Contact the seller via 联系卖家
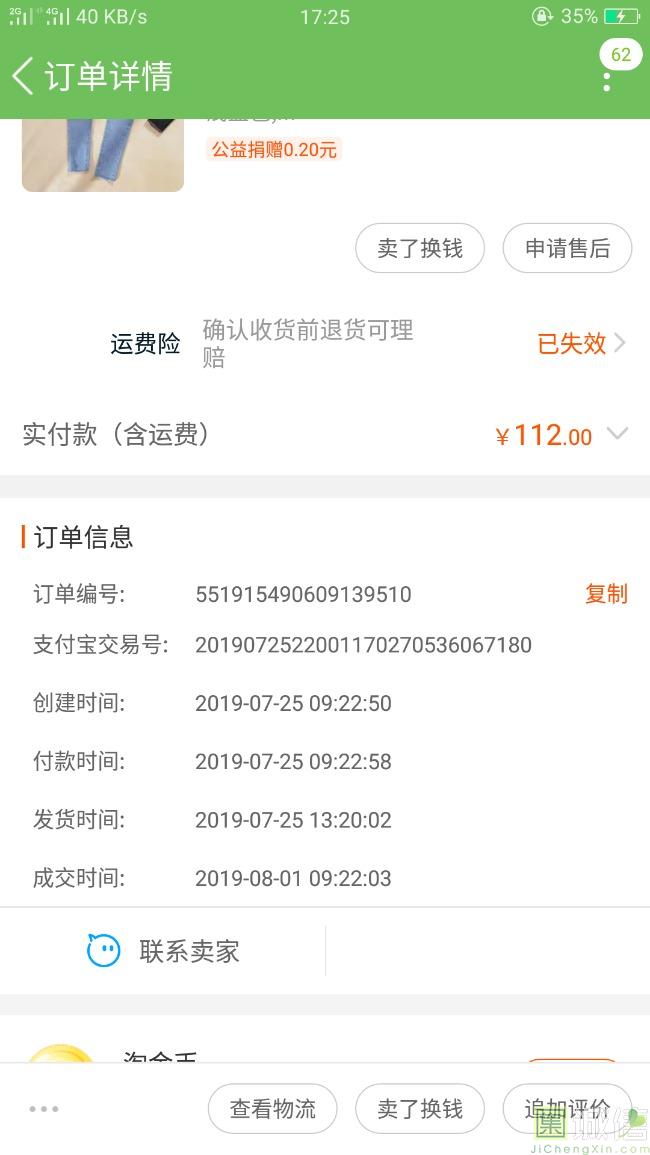The width and height of the screenshot is (650, 1155). (164, 951)
